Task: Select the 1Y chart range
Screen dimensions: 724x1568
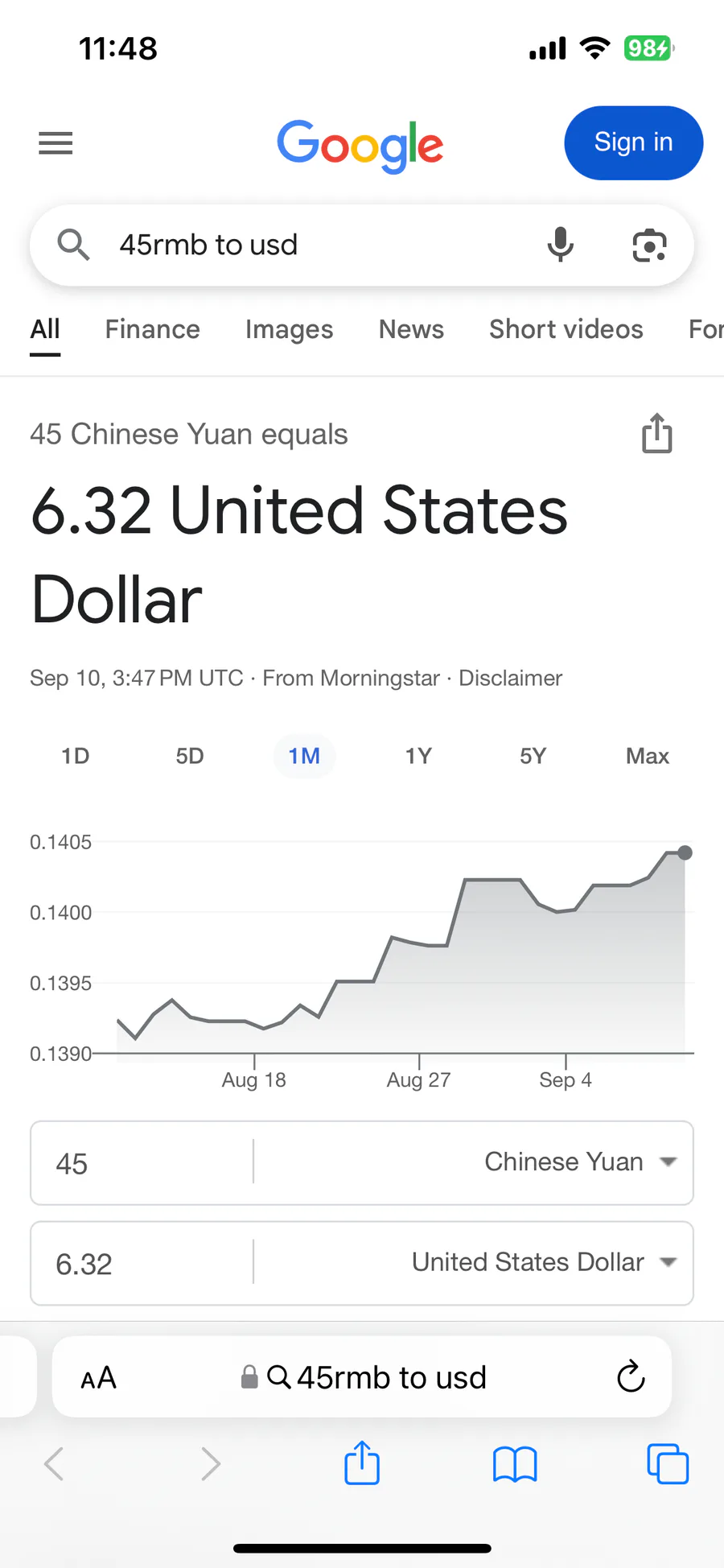Action: pos(418,756)
